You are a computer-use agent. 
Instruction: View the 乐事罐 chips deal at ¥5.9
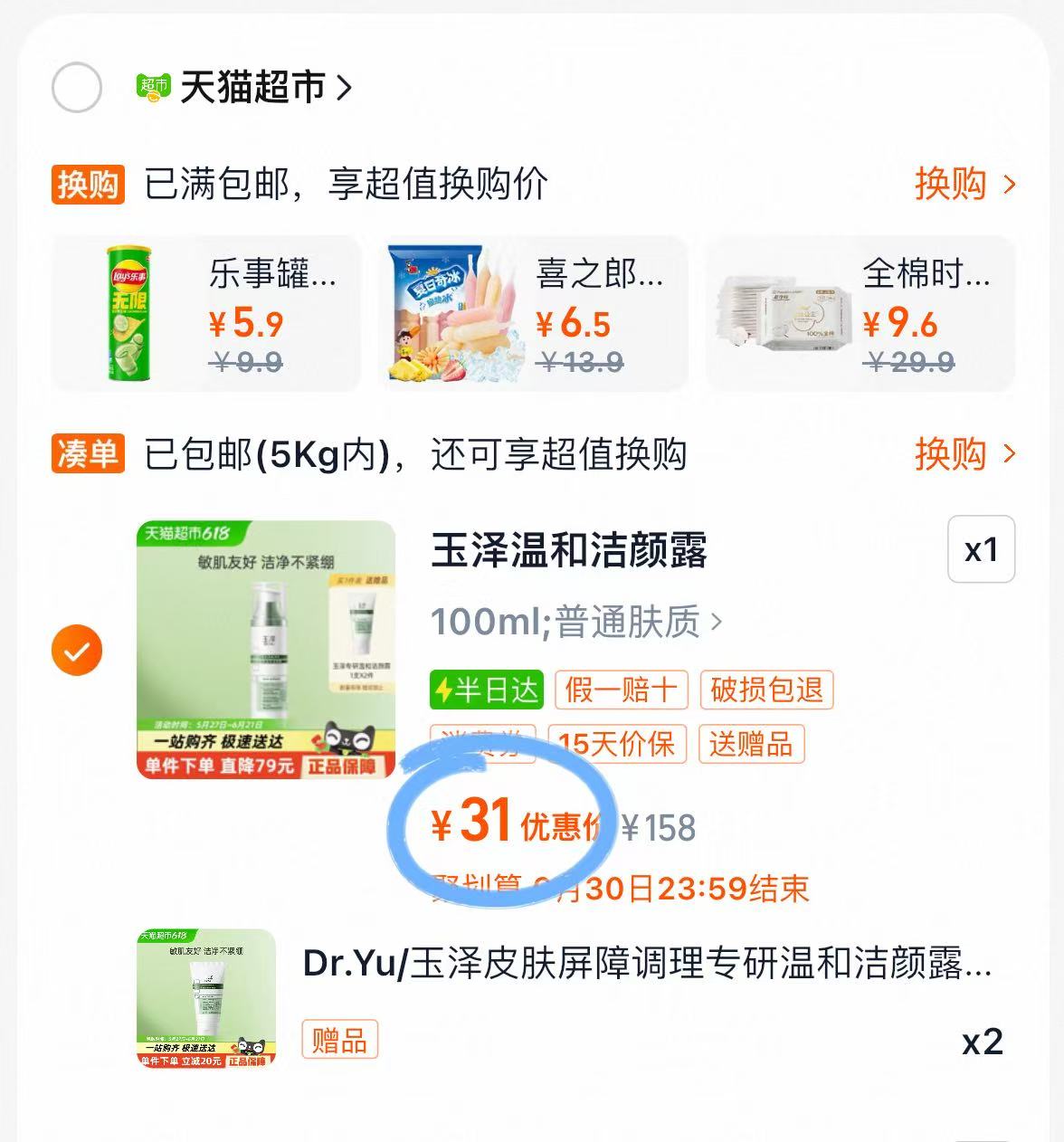(206, 313)
